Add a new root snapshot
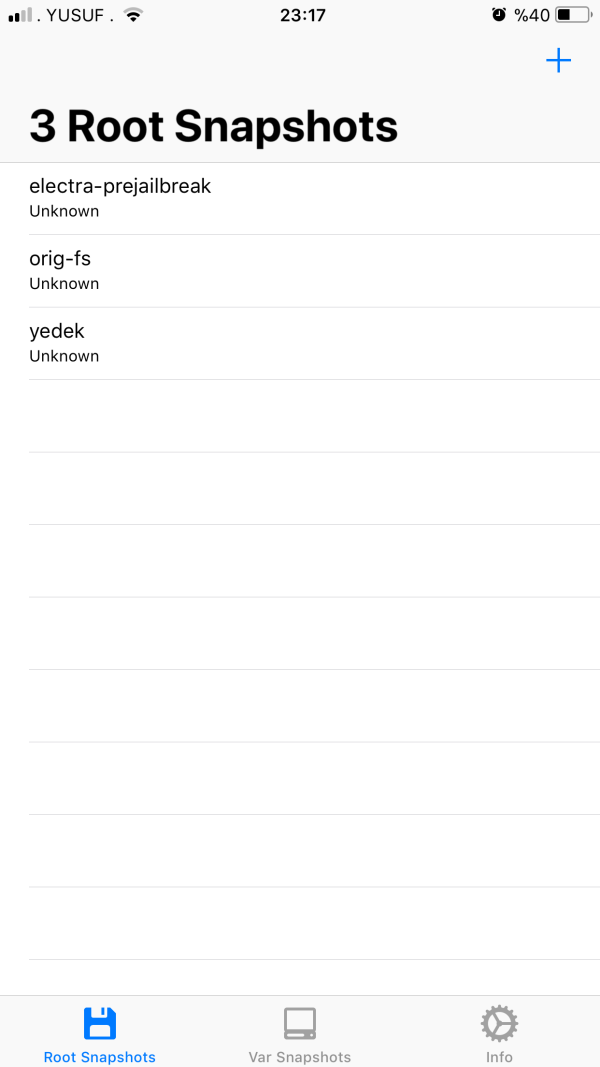The height and width of the screenshot is (1067, 600). (x=558, y=62)
